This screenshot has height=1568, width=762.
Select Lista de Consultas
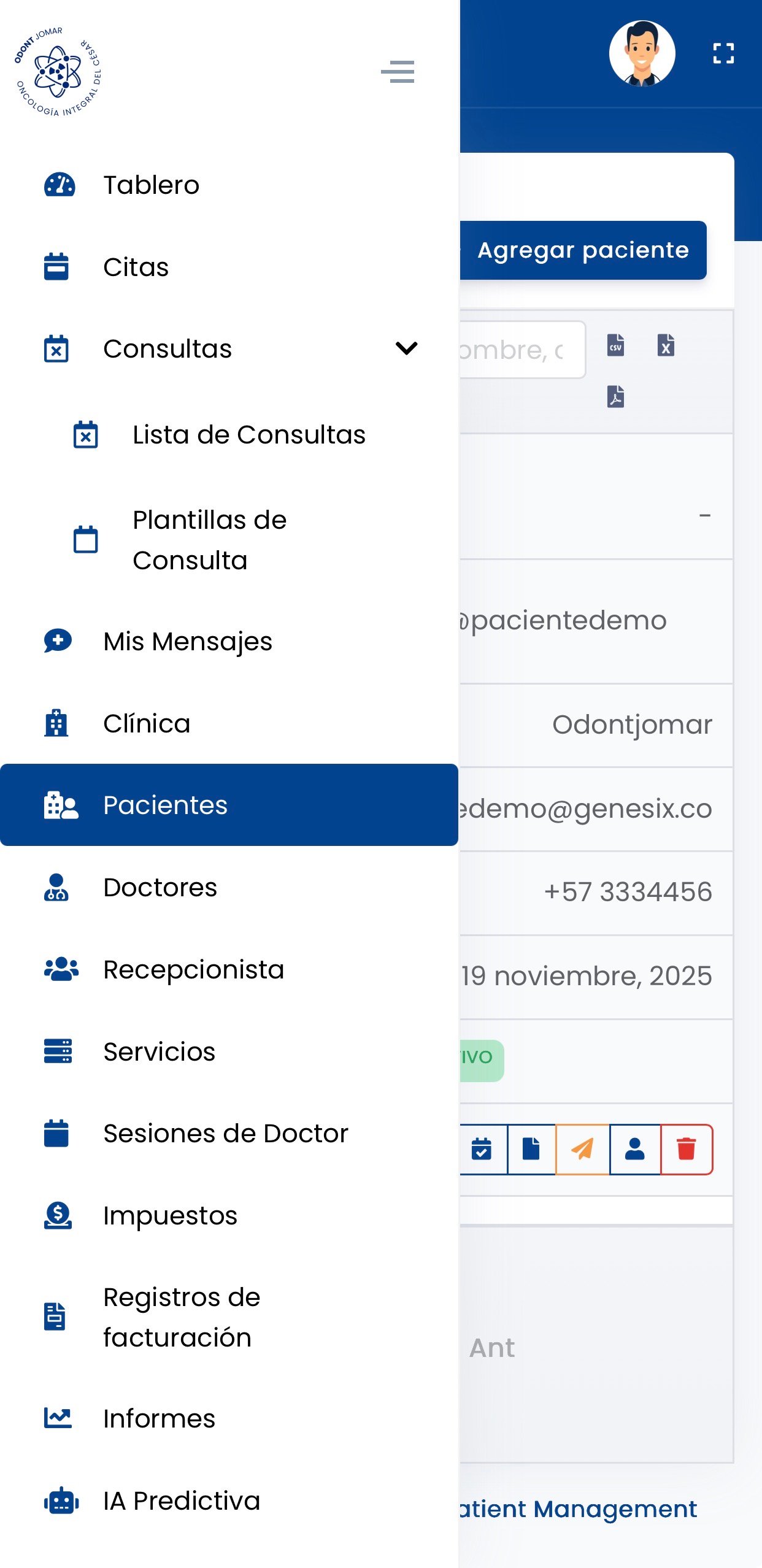pyautogui.click(x=248, y=434)
